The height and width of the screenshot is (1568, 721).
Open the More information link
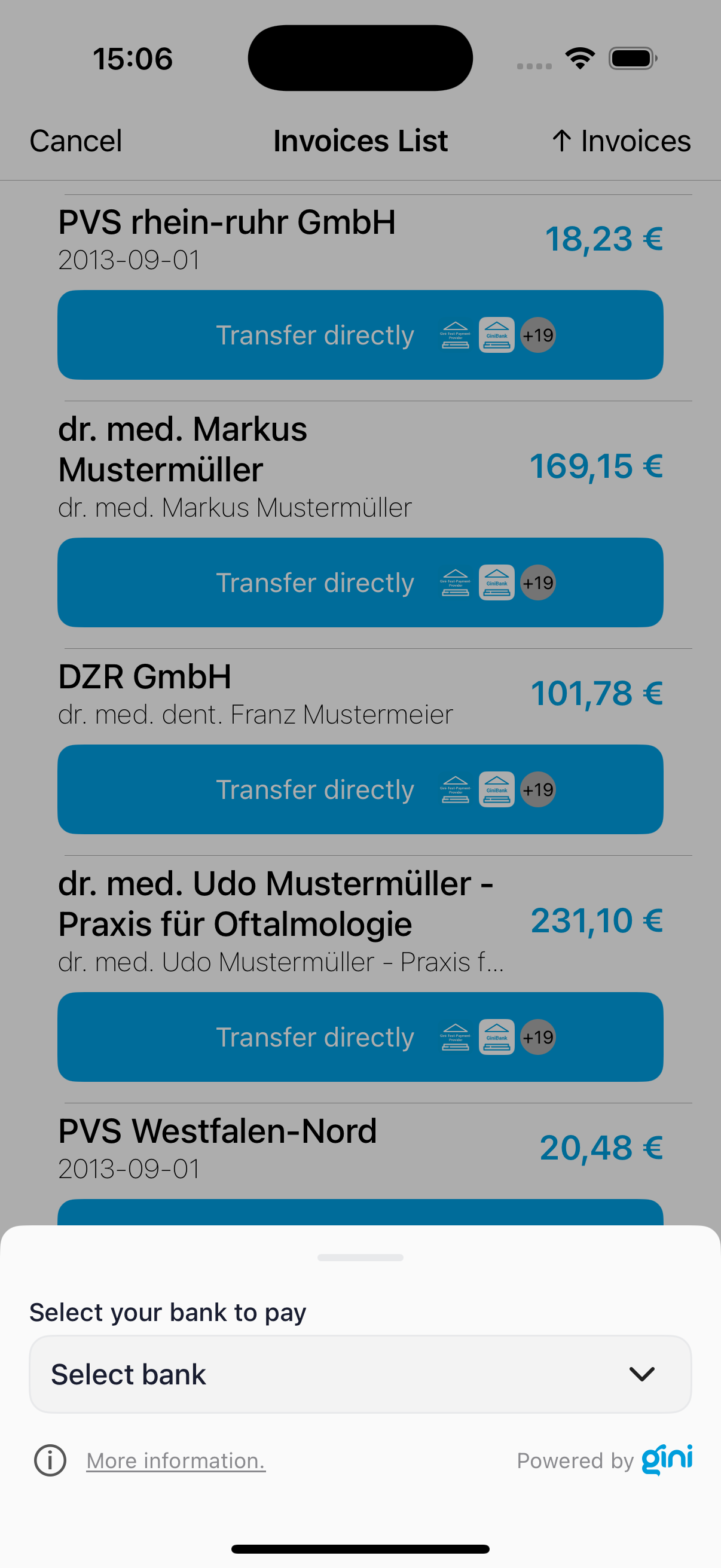point(176,1460)
